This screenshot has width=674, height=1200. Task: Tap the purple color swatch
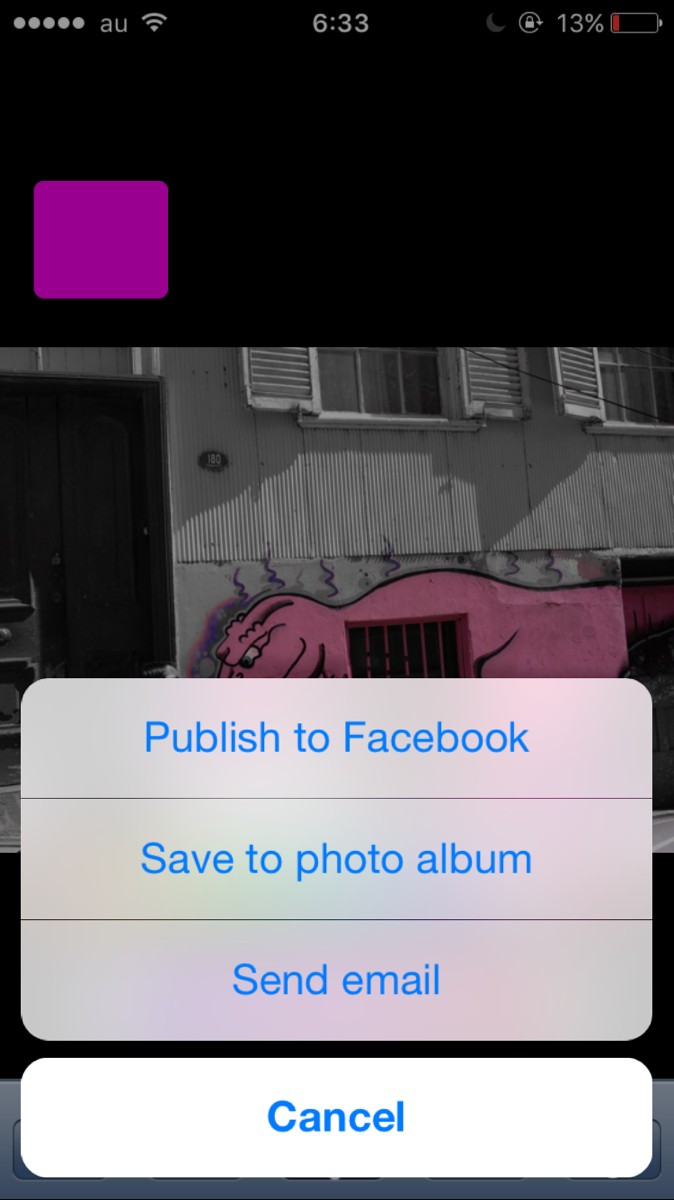(101, 240)
